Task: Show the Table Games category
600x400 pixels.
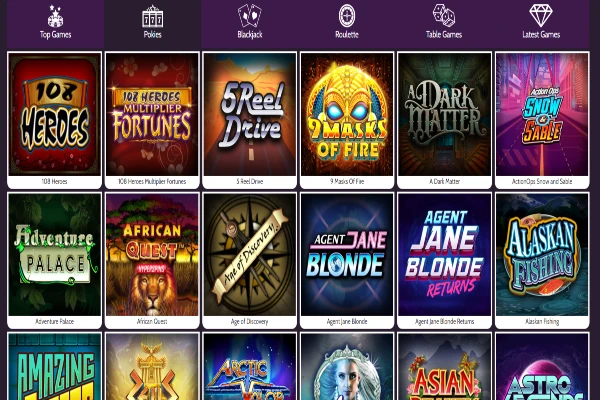Action: pos(444,22)
